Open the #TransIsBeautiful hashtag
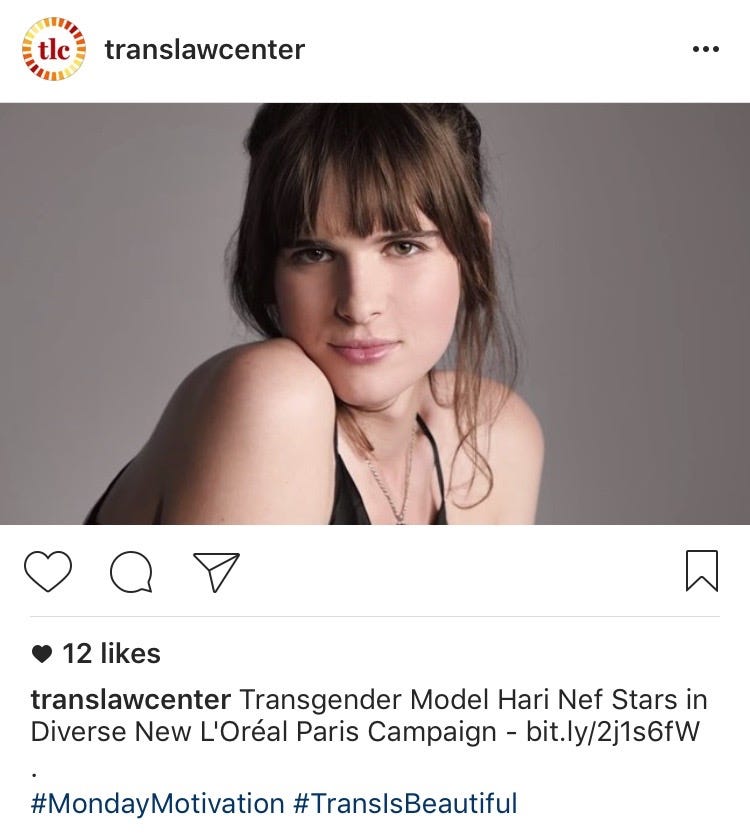750x834 pixels. pos(405,803)
